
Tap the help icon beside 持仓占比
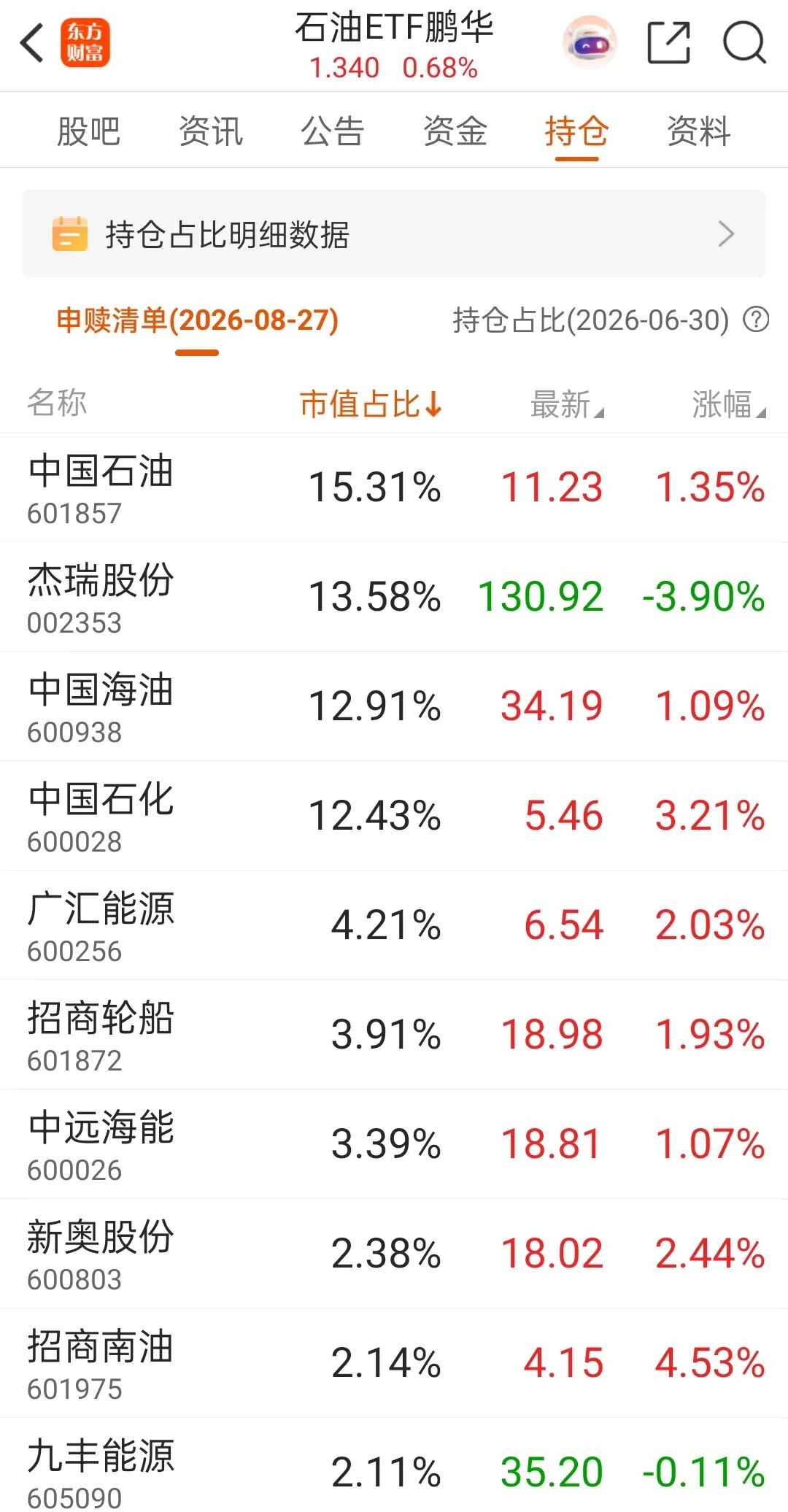(756, 320)
